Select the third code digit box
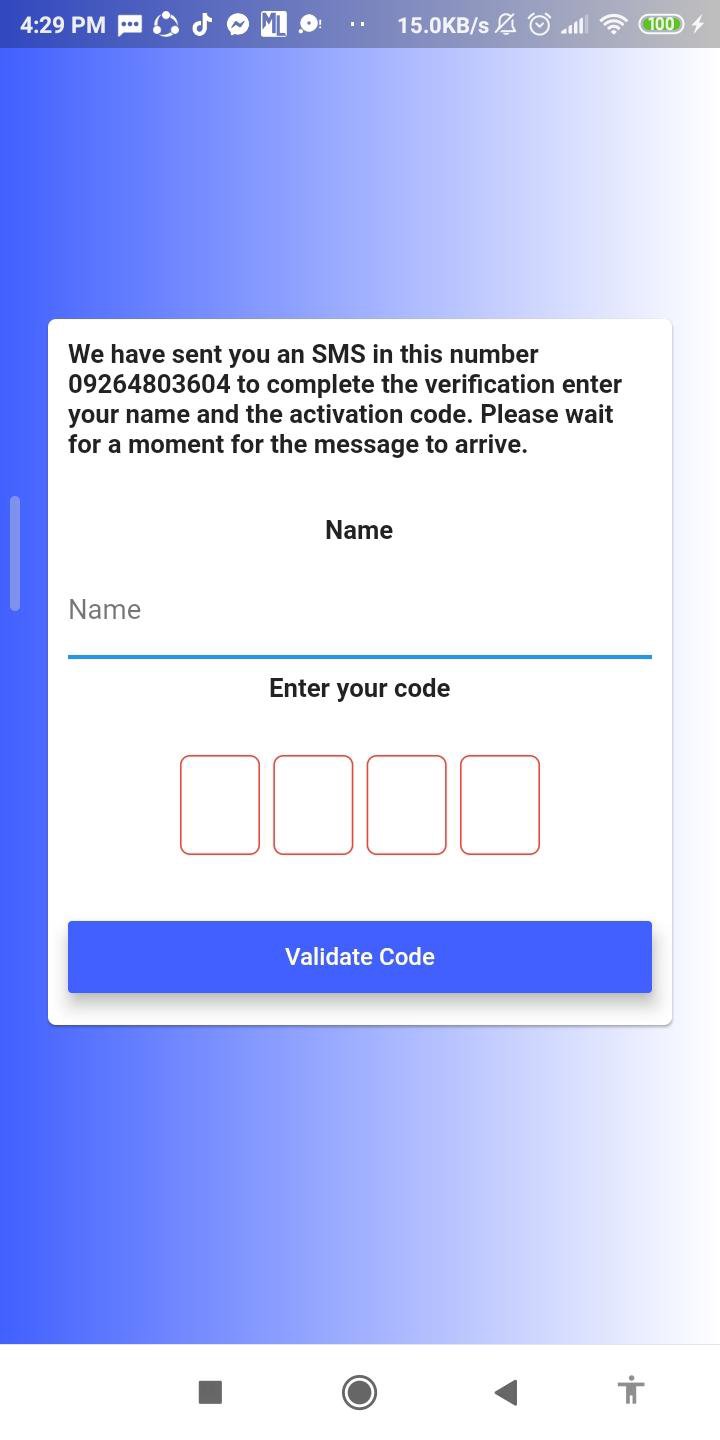Image resolution: width=720 pixels, height=1440 pixels. coord(406,805)
